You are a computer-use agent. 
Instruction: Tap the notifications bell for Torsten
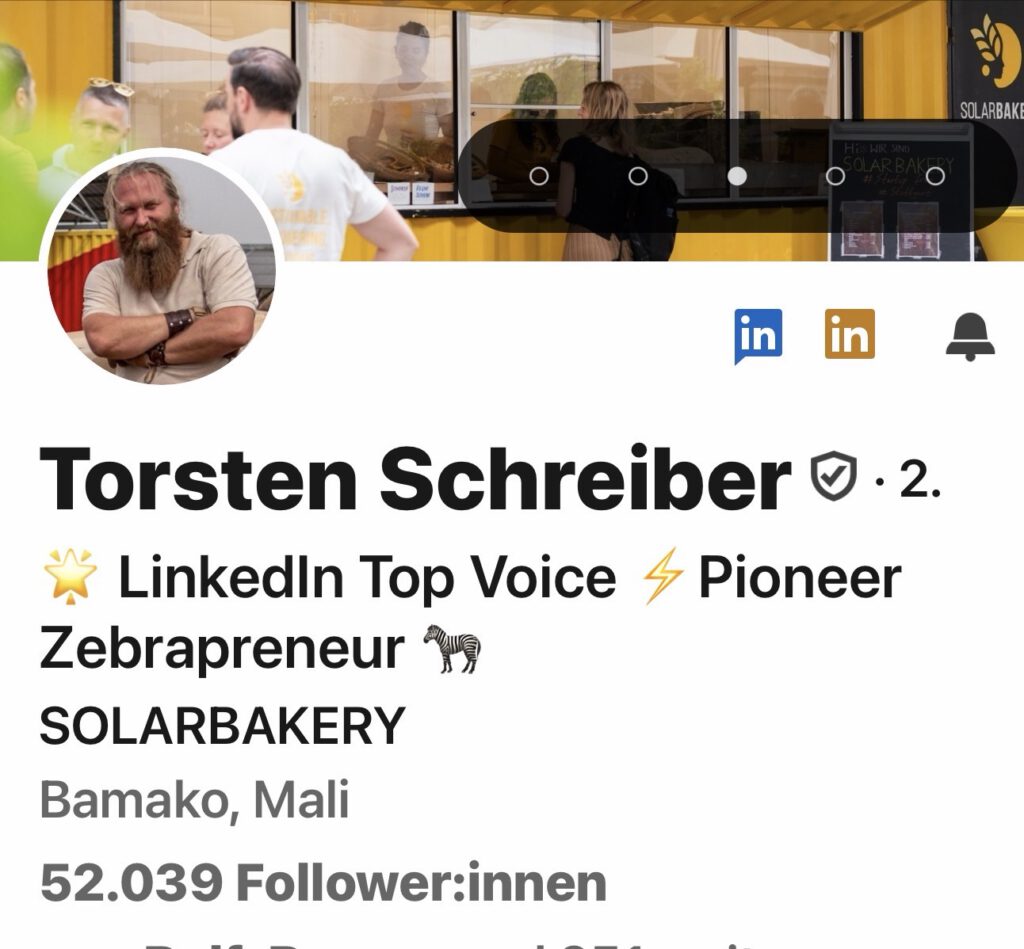click(x=969, y=336)
